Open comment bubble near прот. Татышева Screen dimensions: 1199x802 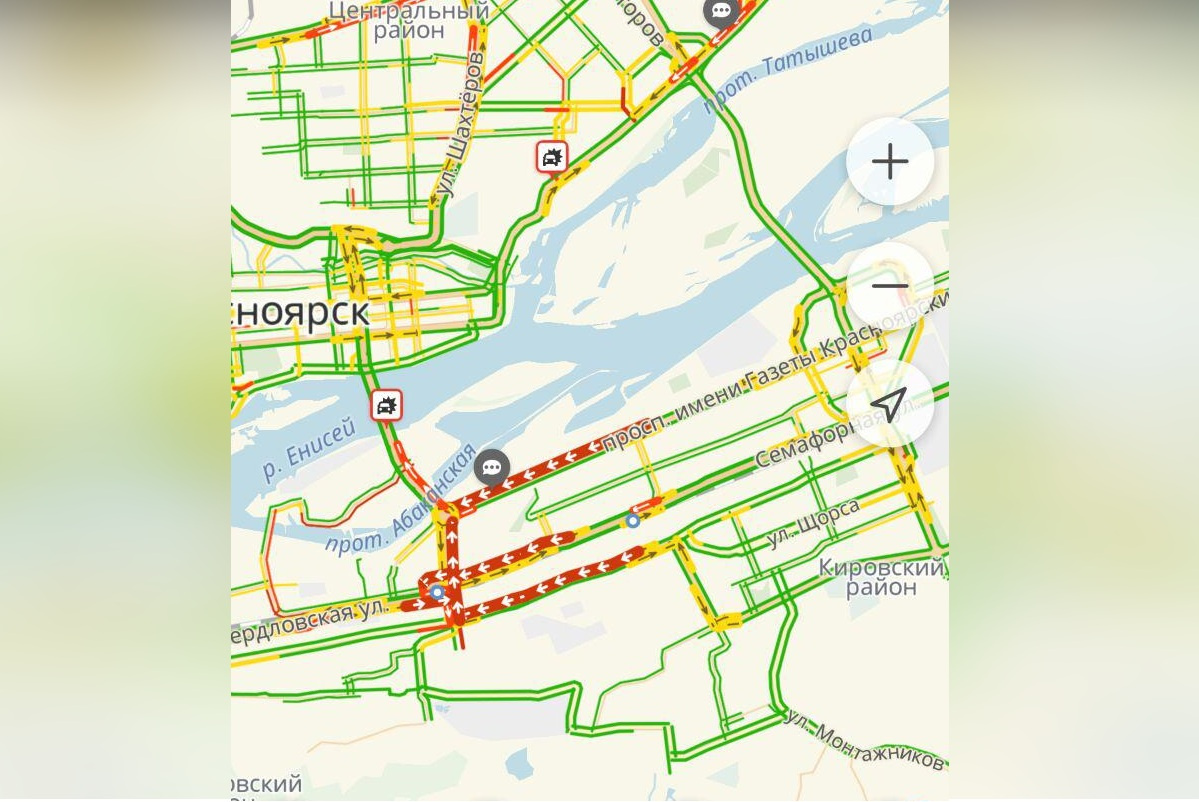(721, 12)
